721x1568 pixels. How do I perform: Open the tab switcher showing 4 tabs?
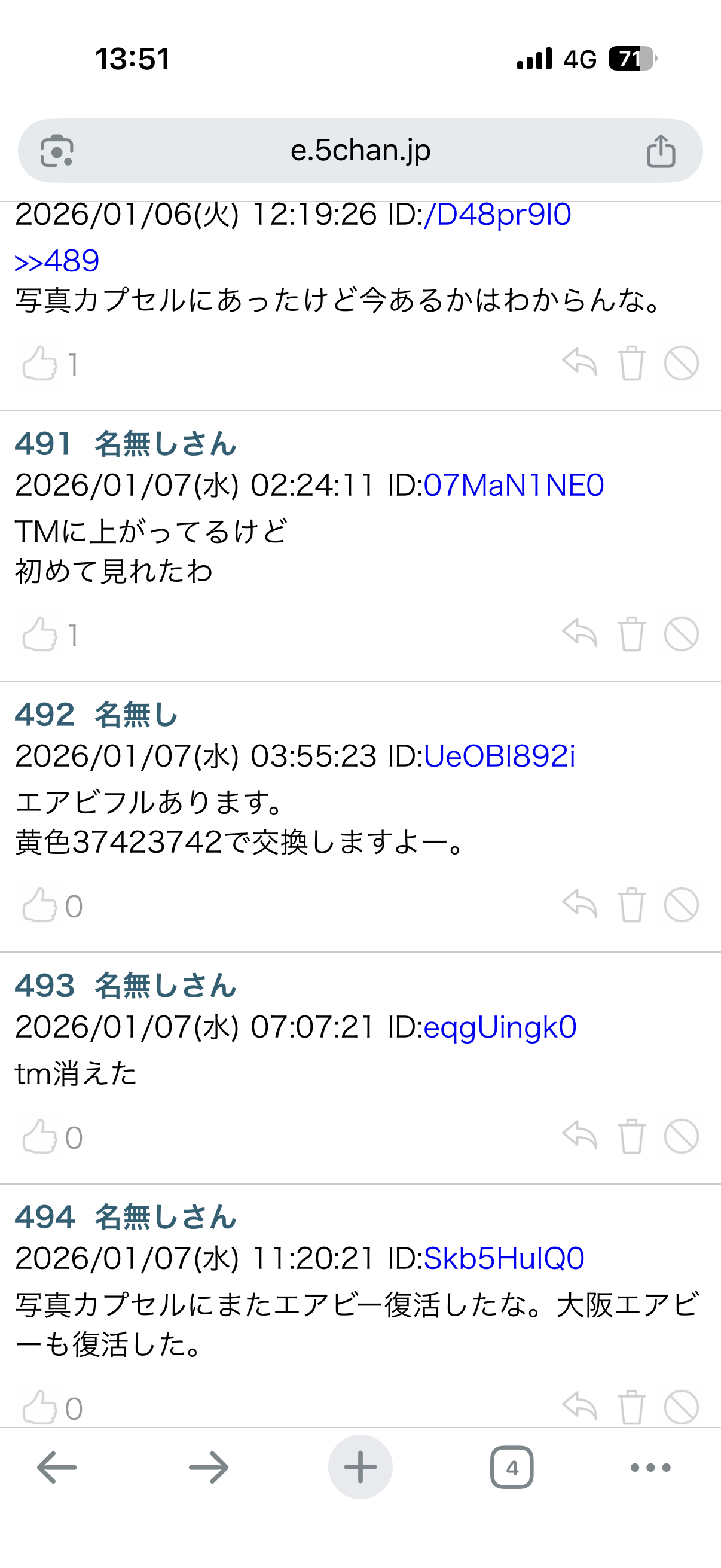(512, 1466)
